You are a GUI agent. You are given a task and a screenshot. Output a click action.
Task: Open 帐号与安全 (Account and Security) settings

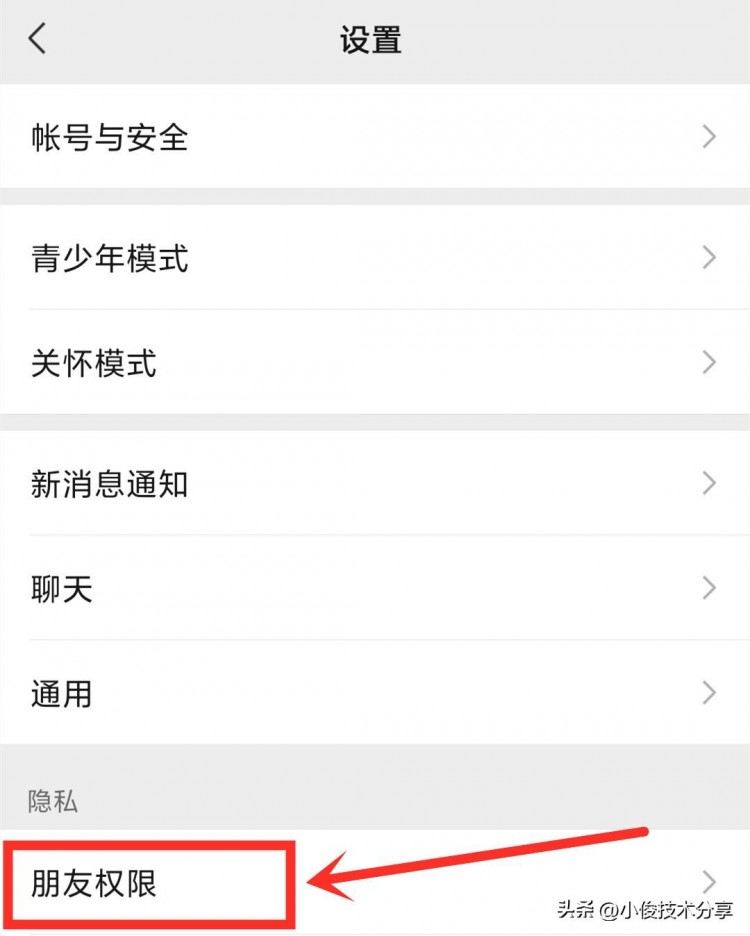(x=110, y=138)
